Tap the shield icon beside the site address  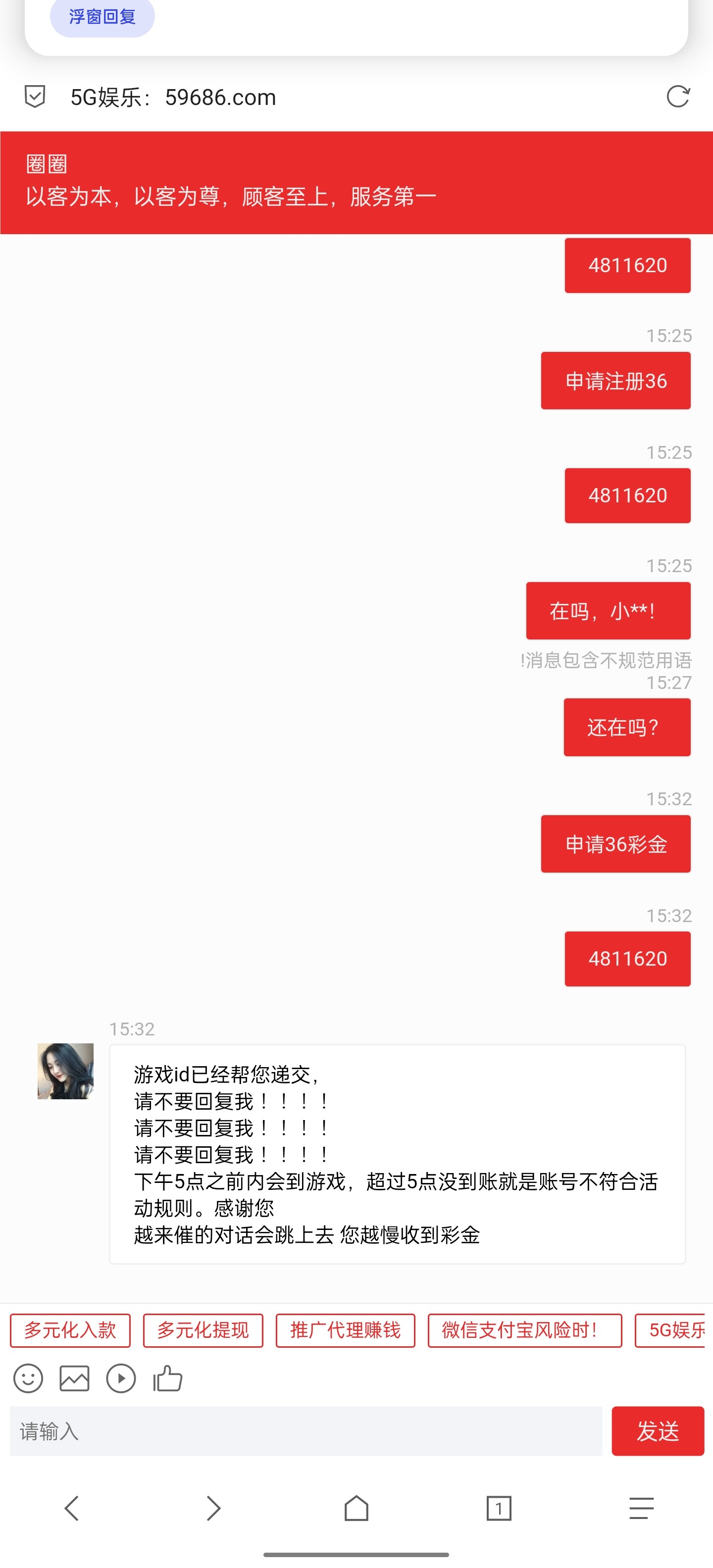(35, 96)
